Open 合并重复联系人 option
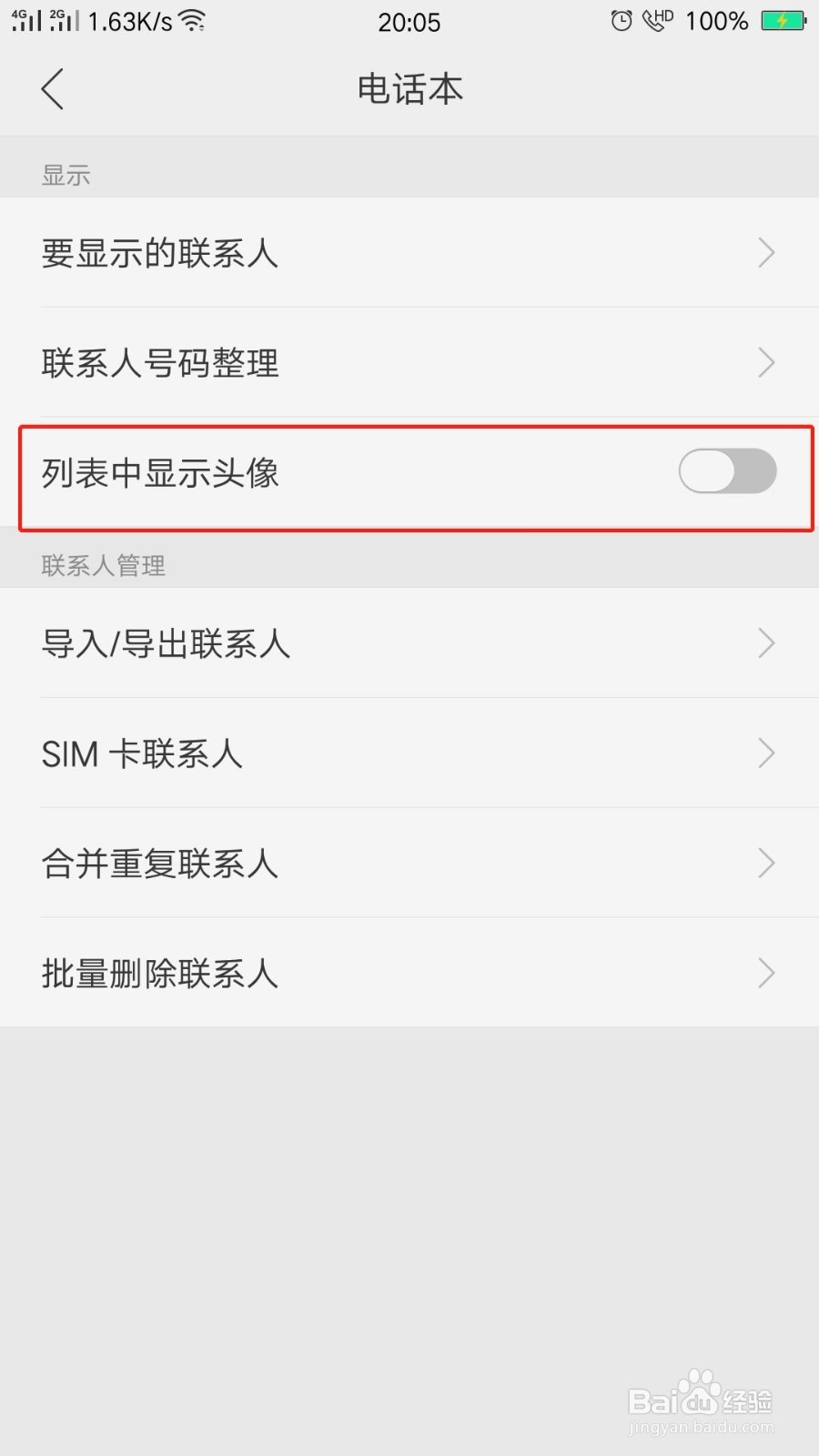This screenshot has height=1456, width=819. coord(409,864)
